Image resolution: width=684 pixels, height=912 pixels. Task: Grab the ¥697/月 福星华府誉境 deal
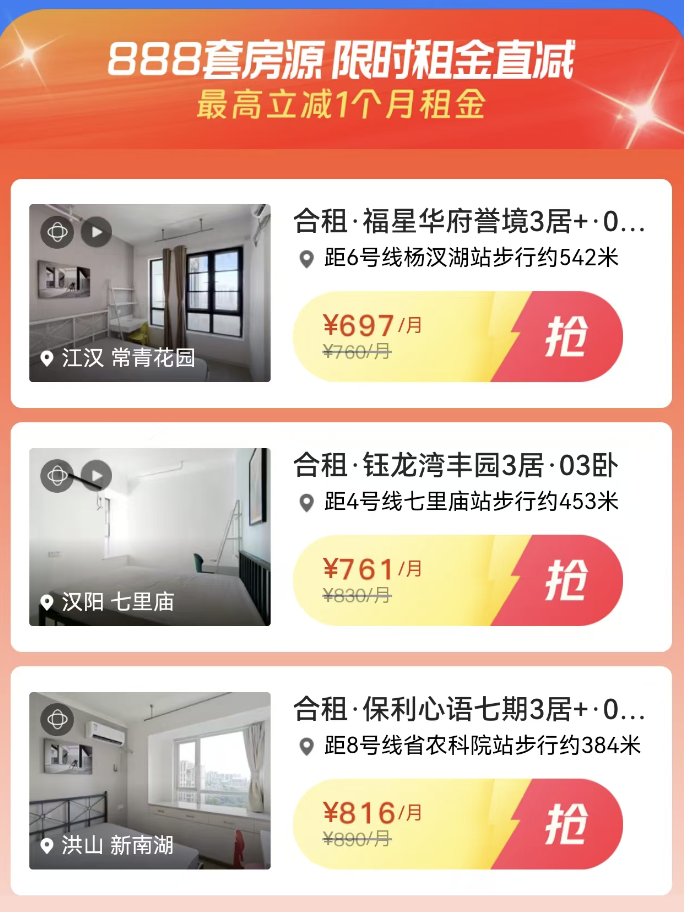tap(565, 337)
